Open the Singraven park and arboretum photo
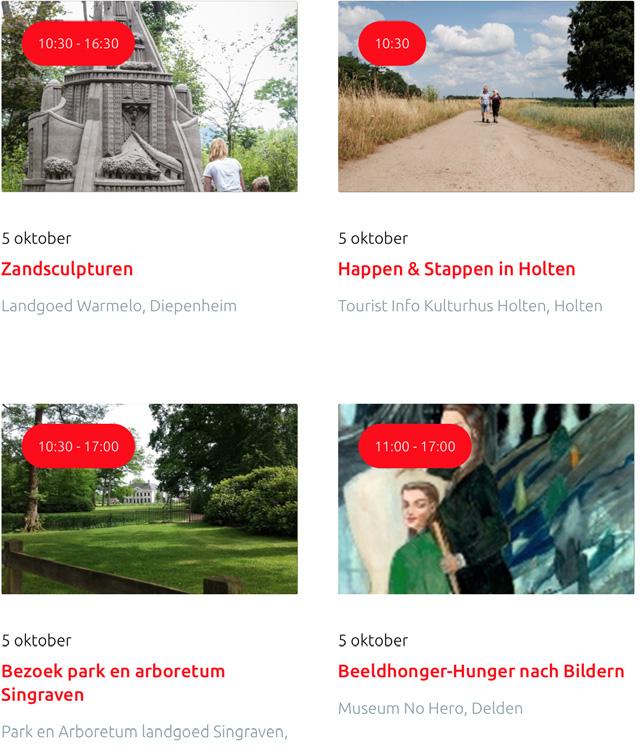 point(150,510)
